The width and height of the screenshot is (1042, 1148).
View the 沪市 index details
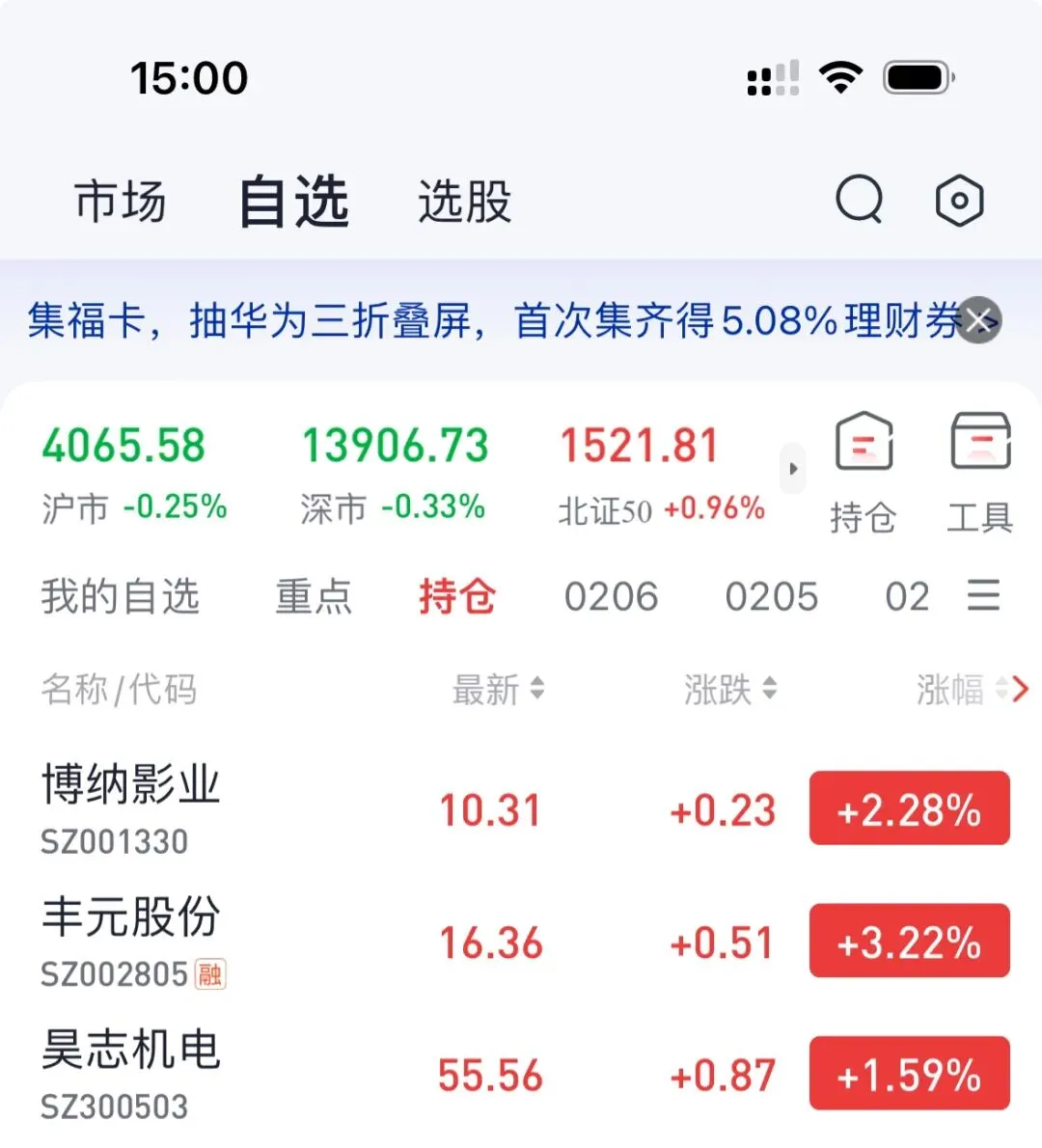pyautogui.click(x=133, y=475)
